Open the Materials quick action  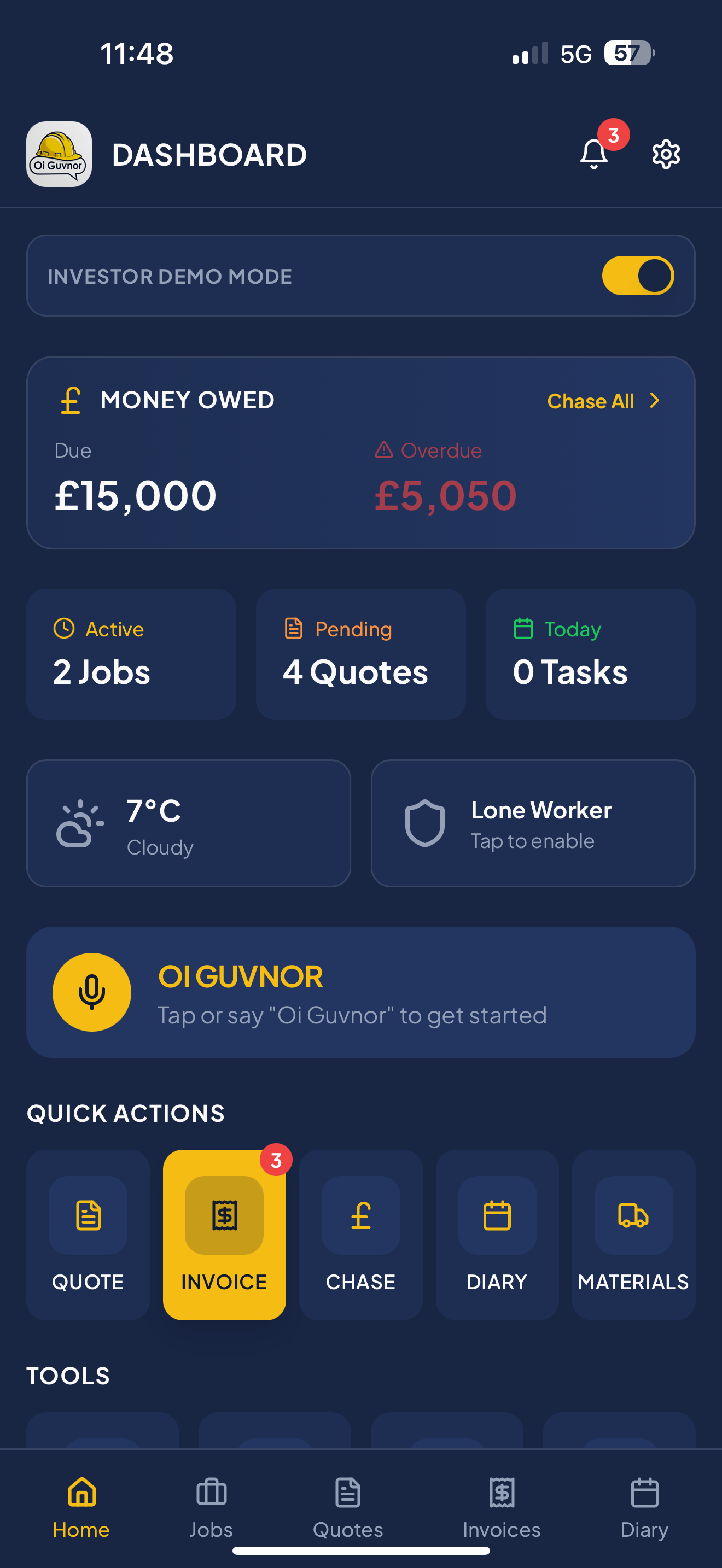point(633,1234)
